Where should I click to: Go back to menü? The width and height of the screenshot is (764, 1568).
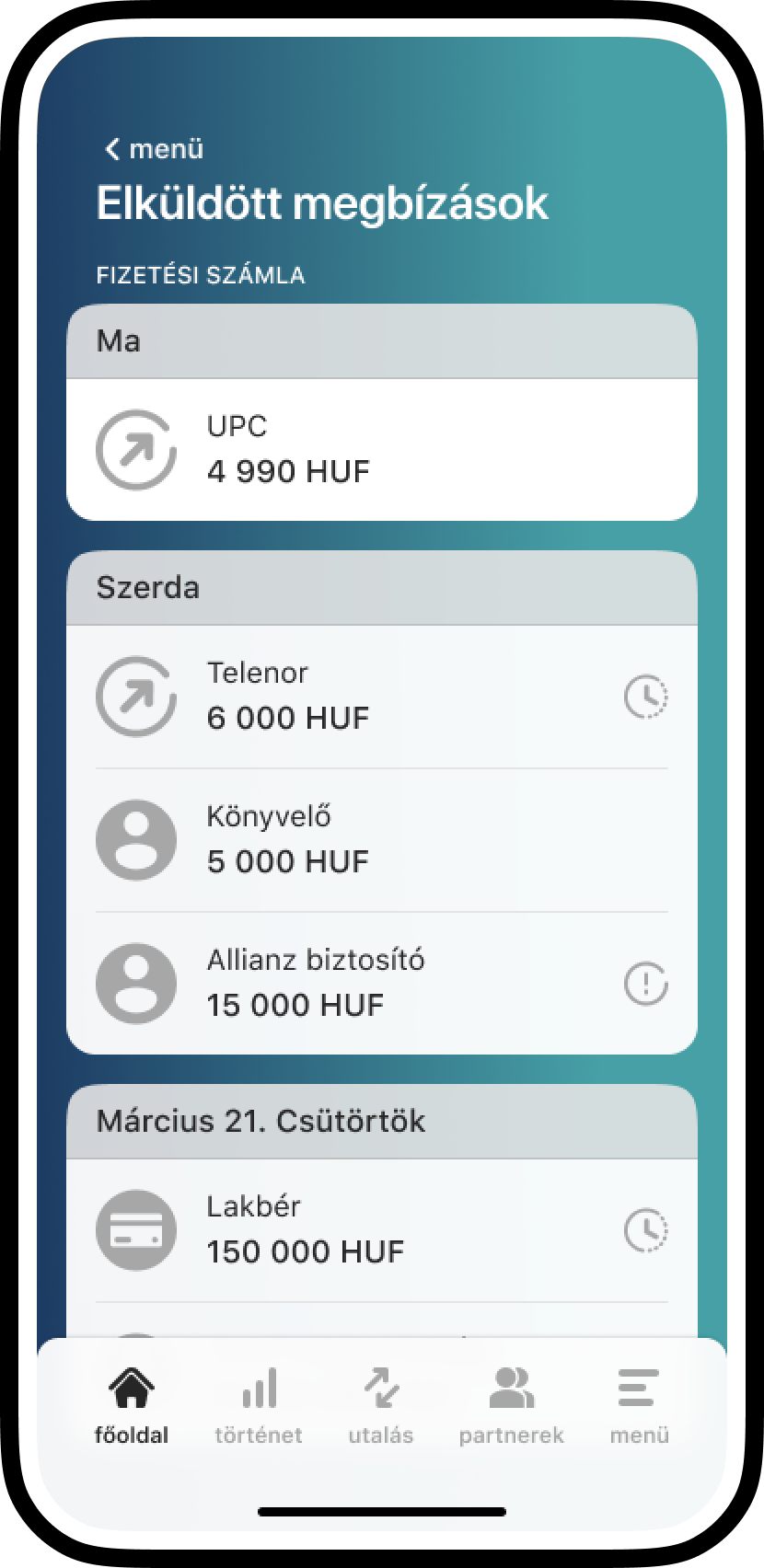coord(154,149)
